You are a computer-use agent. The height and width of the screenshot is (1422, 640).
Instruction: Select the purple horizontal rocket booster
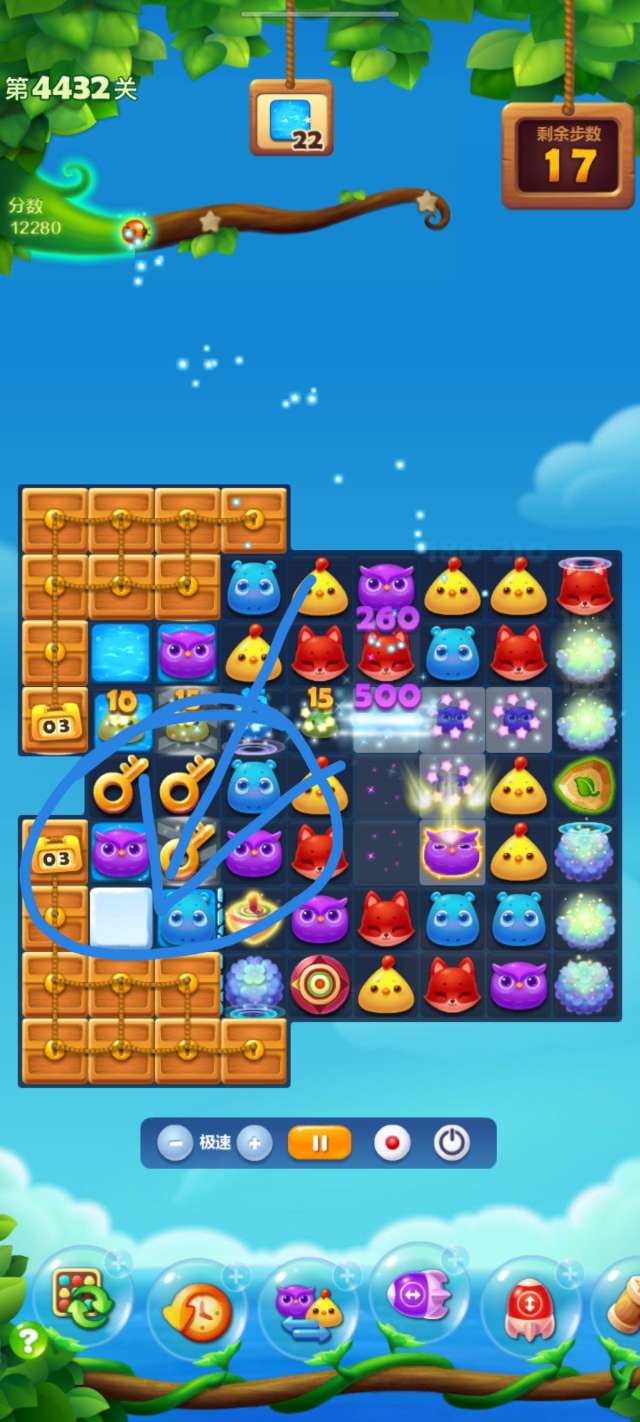(x=420, y=1298)
